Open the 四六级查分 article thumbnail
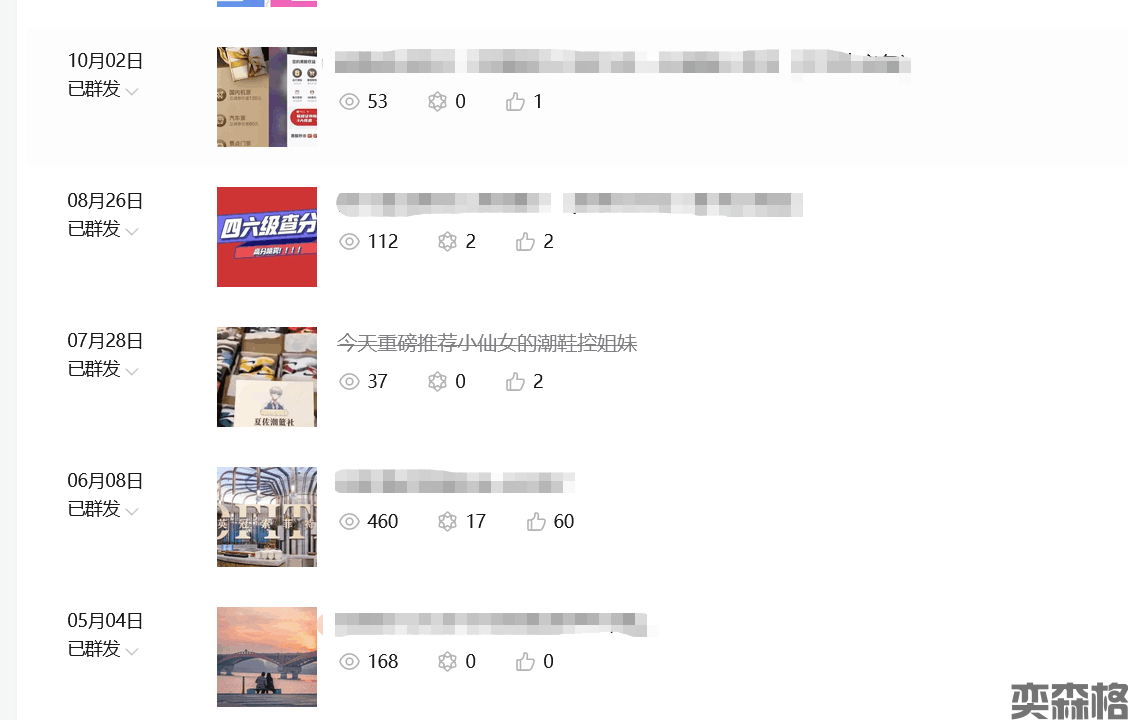1128x720 pixels. [x=267, y=237]
